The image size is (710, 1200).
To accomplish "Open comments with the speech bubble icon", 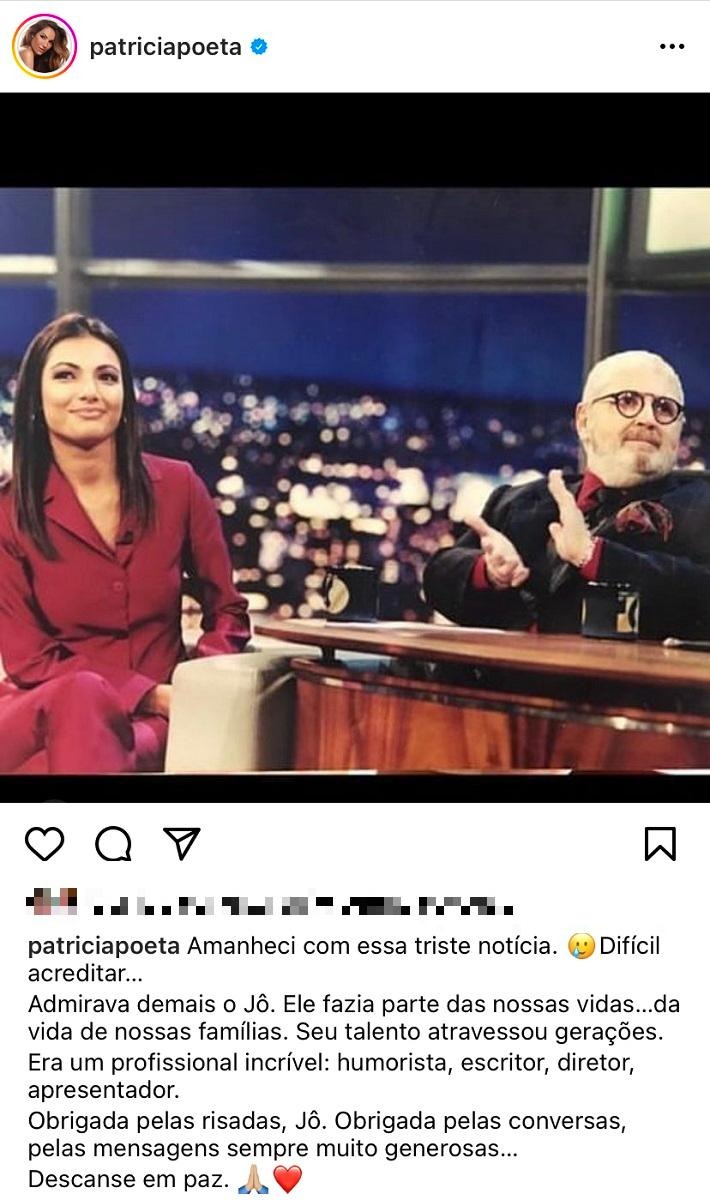I will coord(113,844).
